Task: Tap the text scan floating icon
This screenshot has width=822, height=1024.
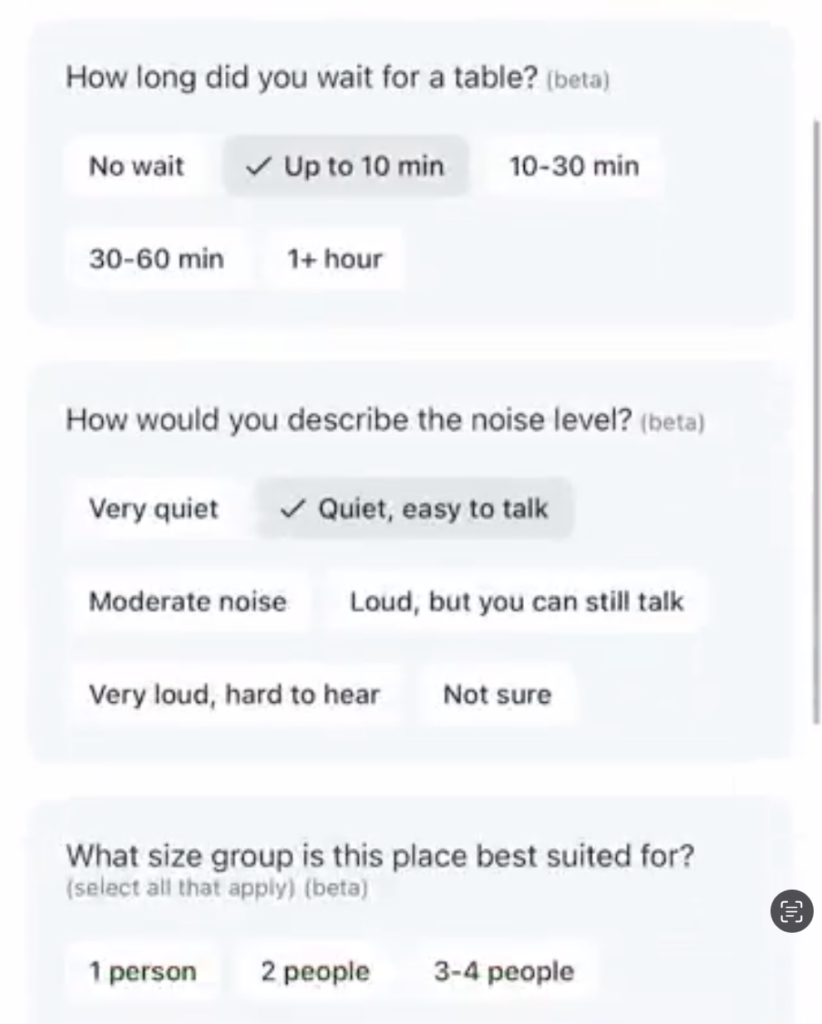Action: pos(791,910)
